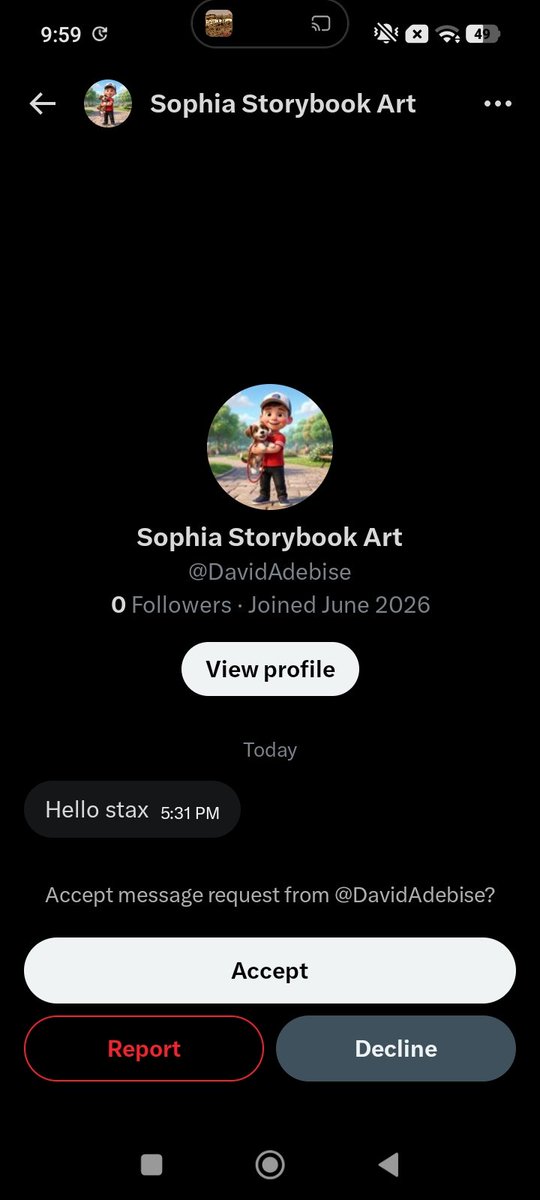The height and width of the screenshot is (1200, 540).
Task: Decline the message request
Action: (396, 1048)
